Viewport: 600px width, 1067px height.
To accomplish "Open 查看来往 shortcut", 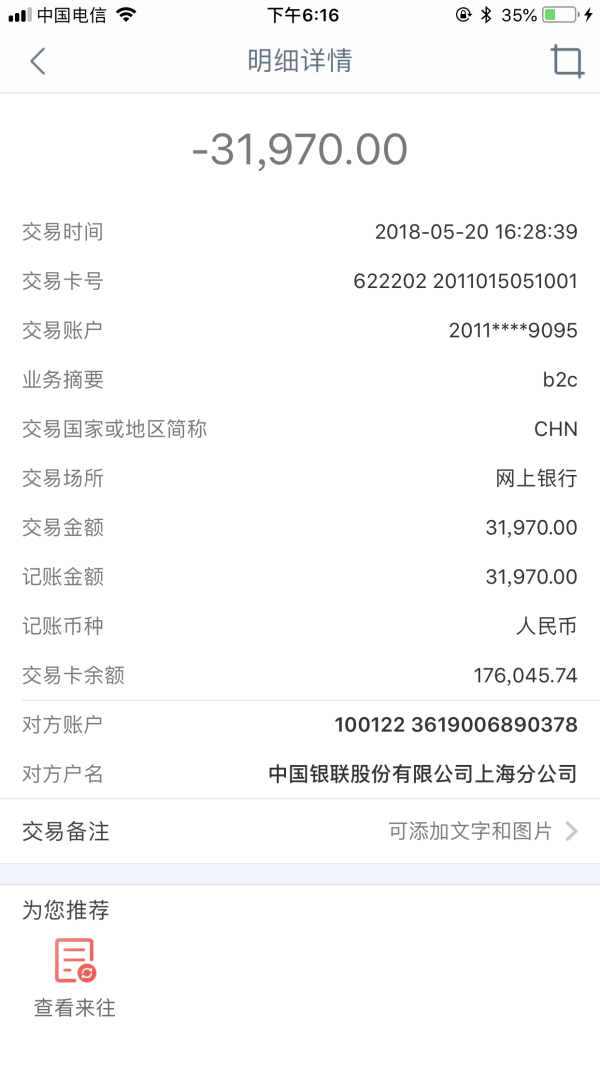I will (75, 977).
